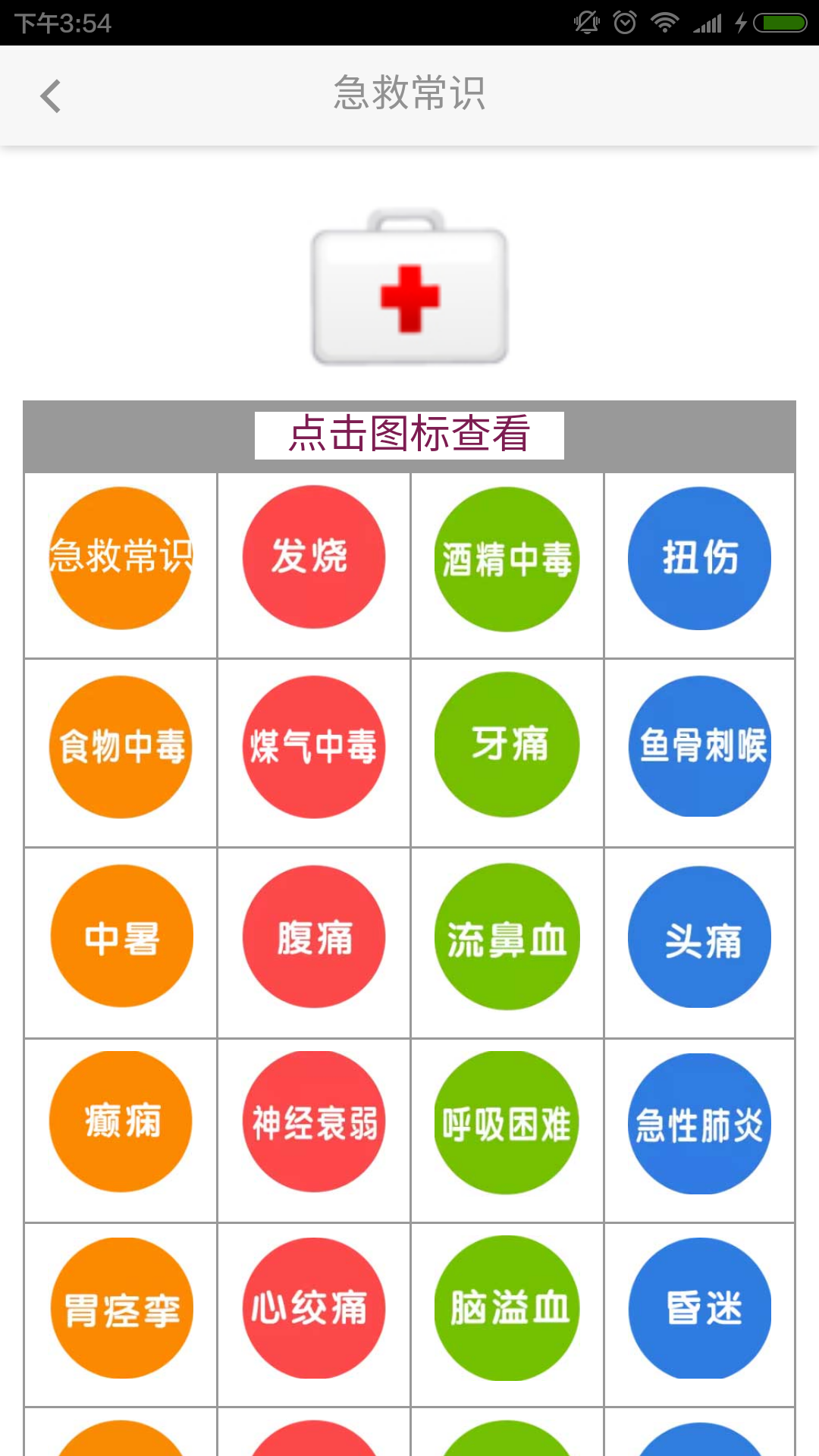
Task: View the 呼吸困难 breathing difficulty entry
Action: pyautogui.click(x=507, y=1122)
